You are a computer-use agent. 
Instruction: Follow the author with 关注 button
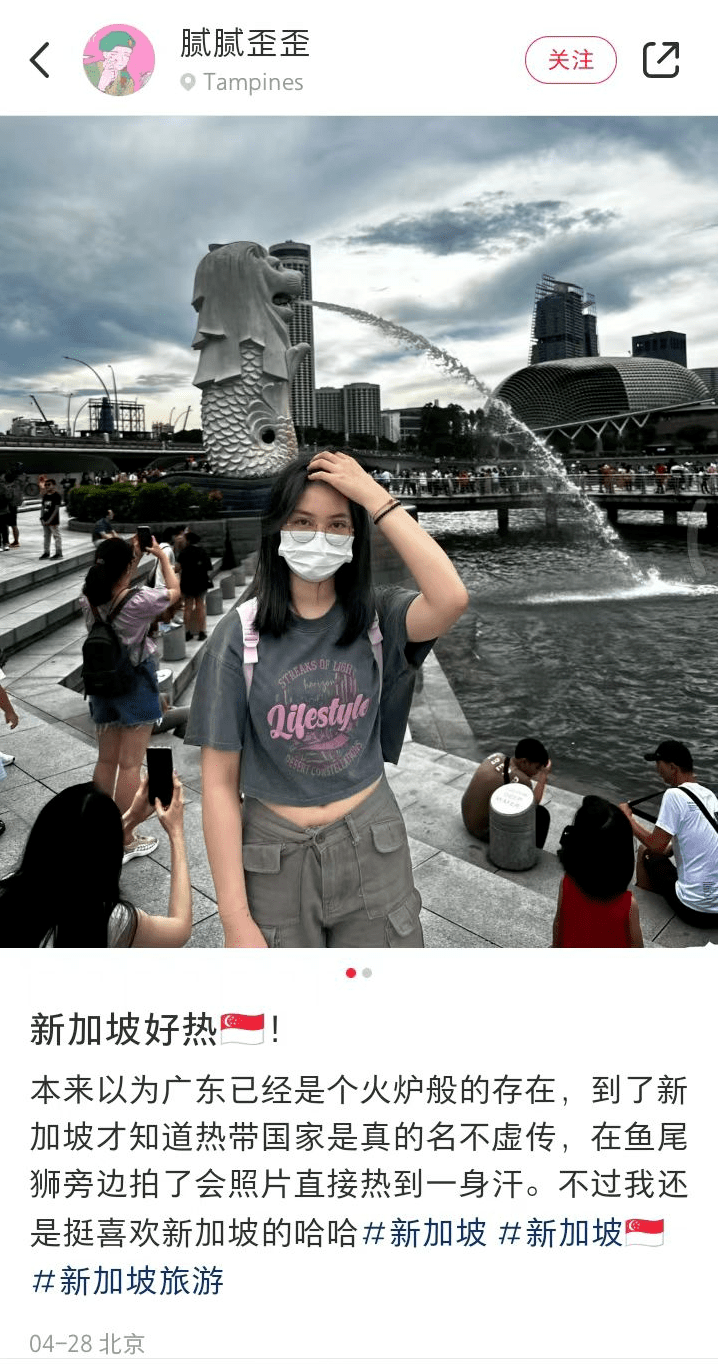[x=570, y=61]
